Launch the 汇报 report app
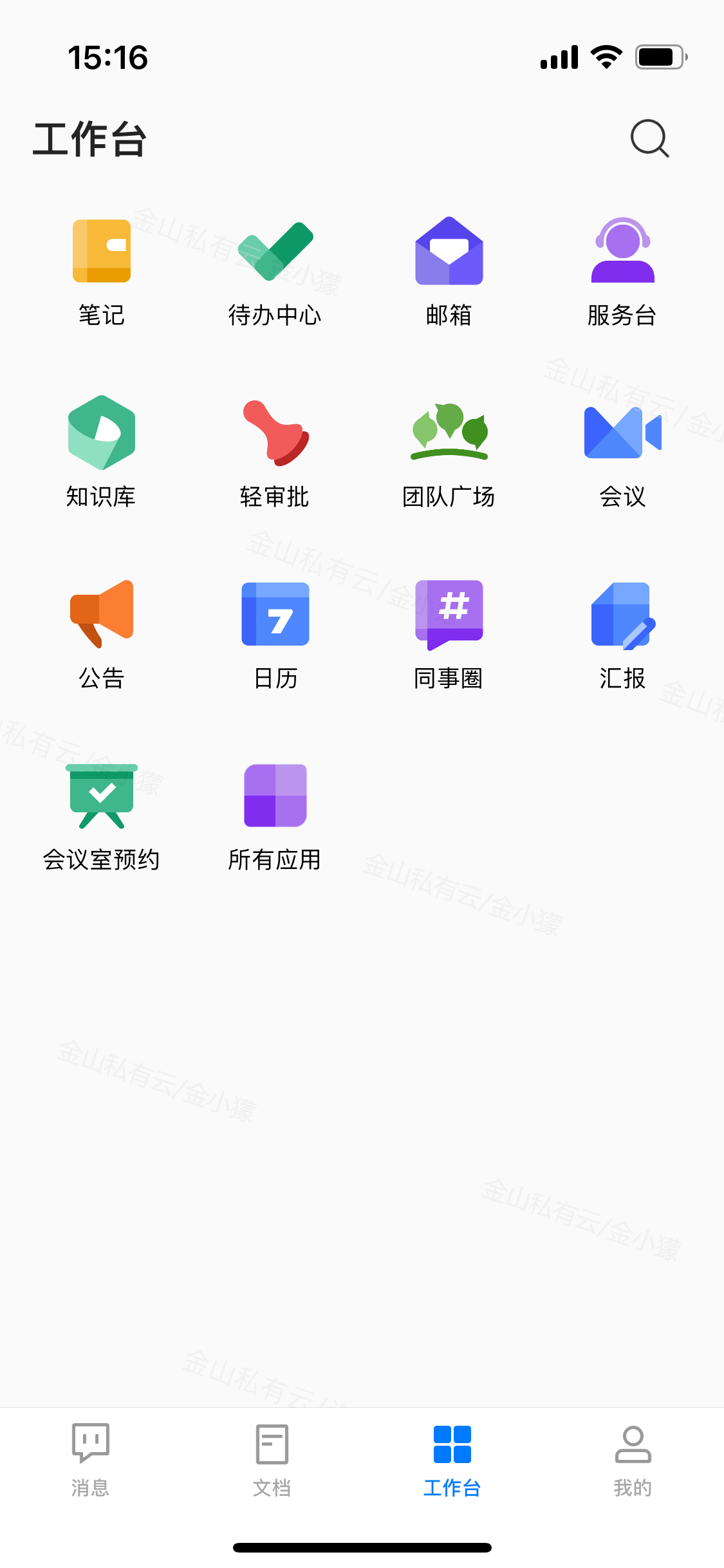The height and width of the screenshot is (1568, 724). click(622, 614)
